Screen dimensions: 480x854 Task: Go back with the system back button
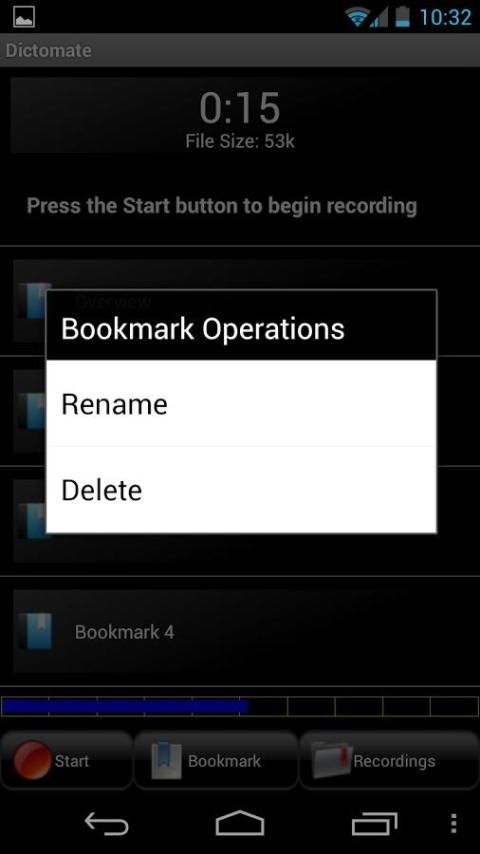coord(107,824)
